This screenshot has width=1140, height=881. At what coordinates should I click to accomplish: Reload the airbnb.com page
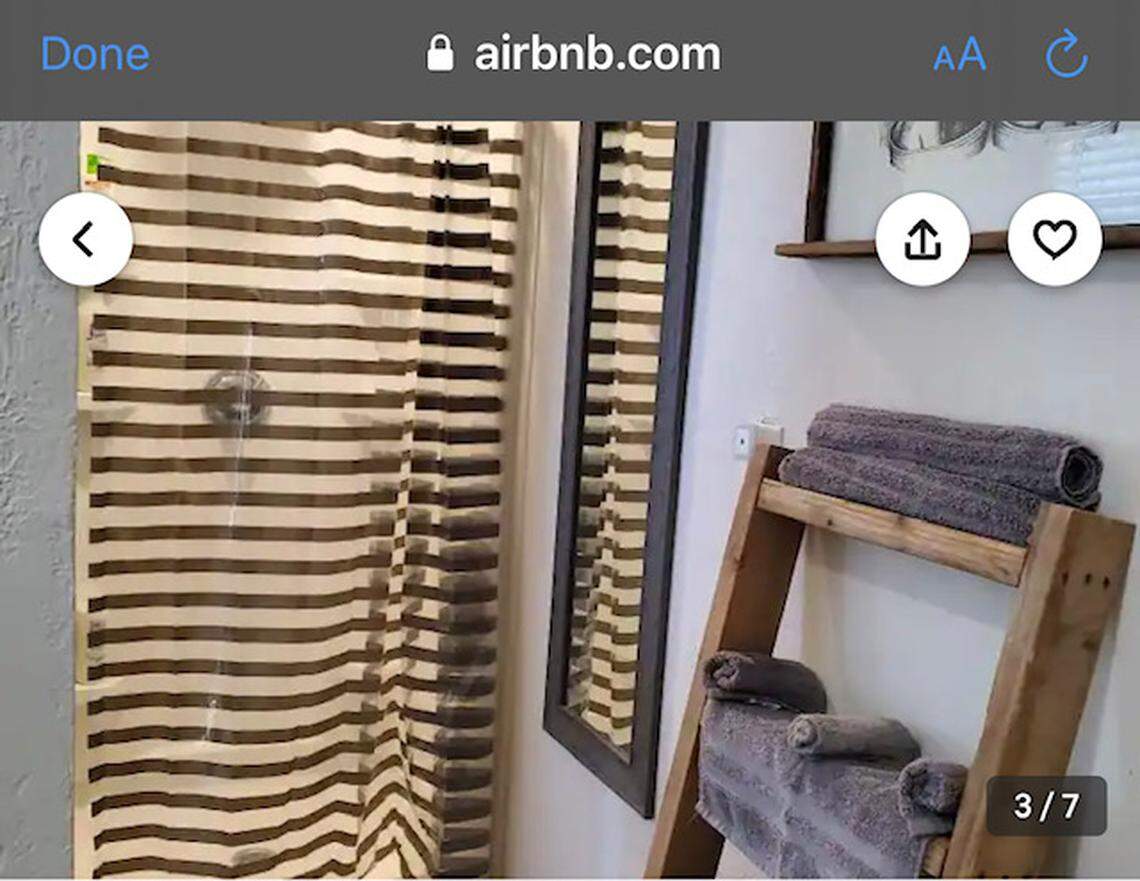point(1066,54)
